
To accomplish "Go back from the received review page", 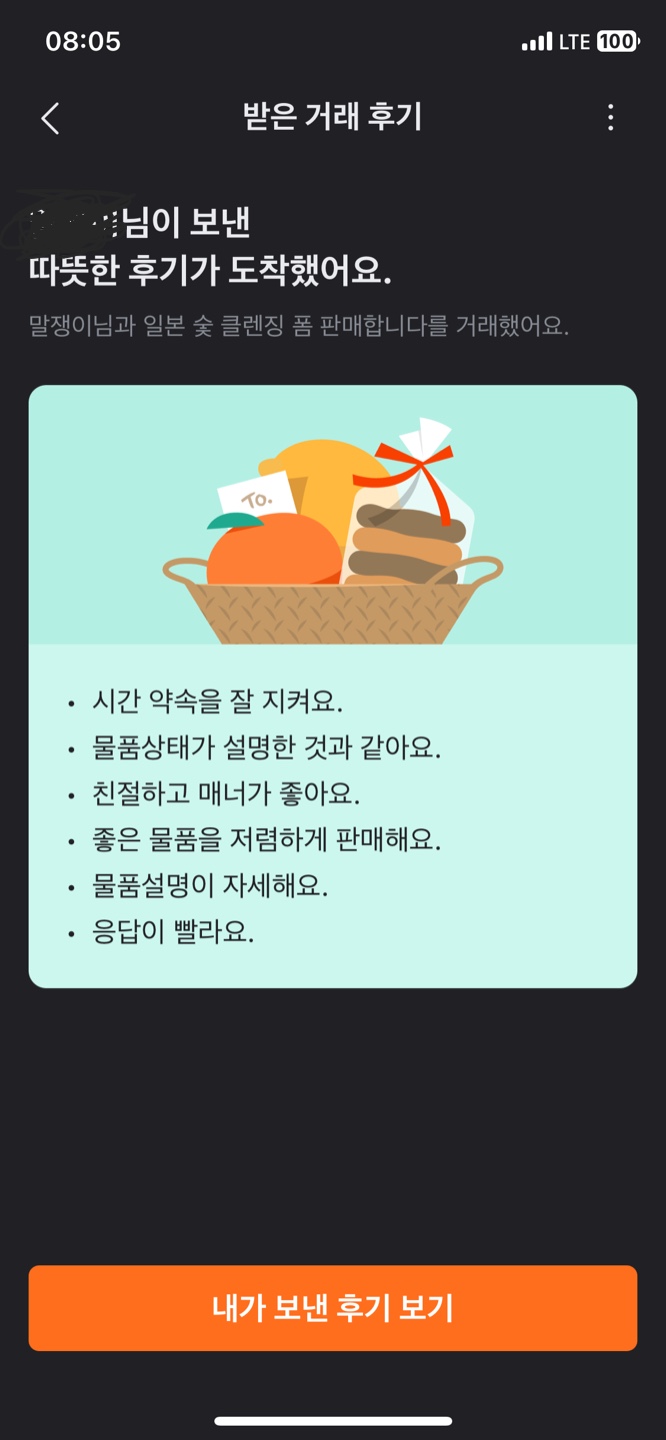I will coord(50,118).
